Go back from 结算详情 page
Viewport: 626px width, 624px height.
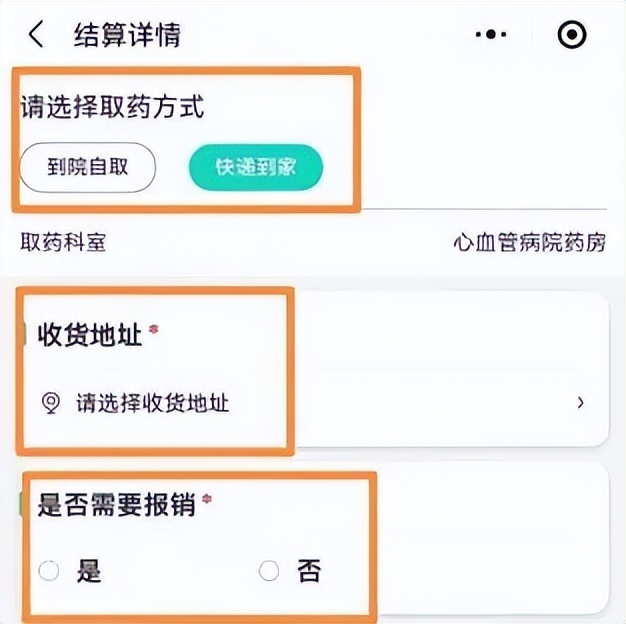36,35
